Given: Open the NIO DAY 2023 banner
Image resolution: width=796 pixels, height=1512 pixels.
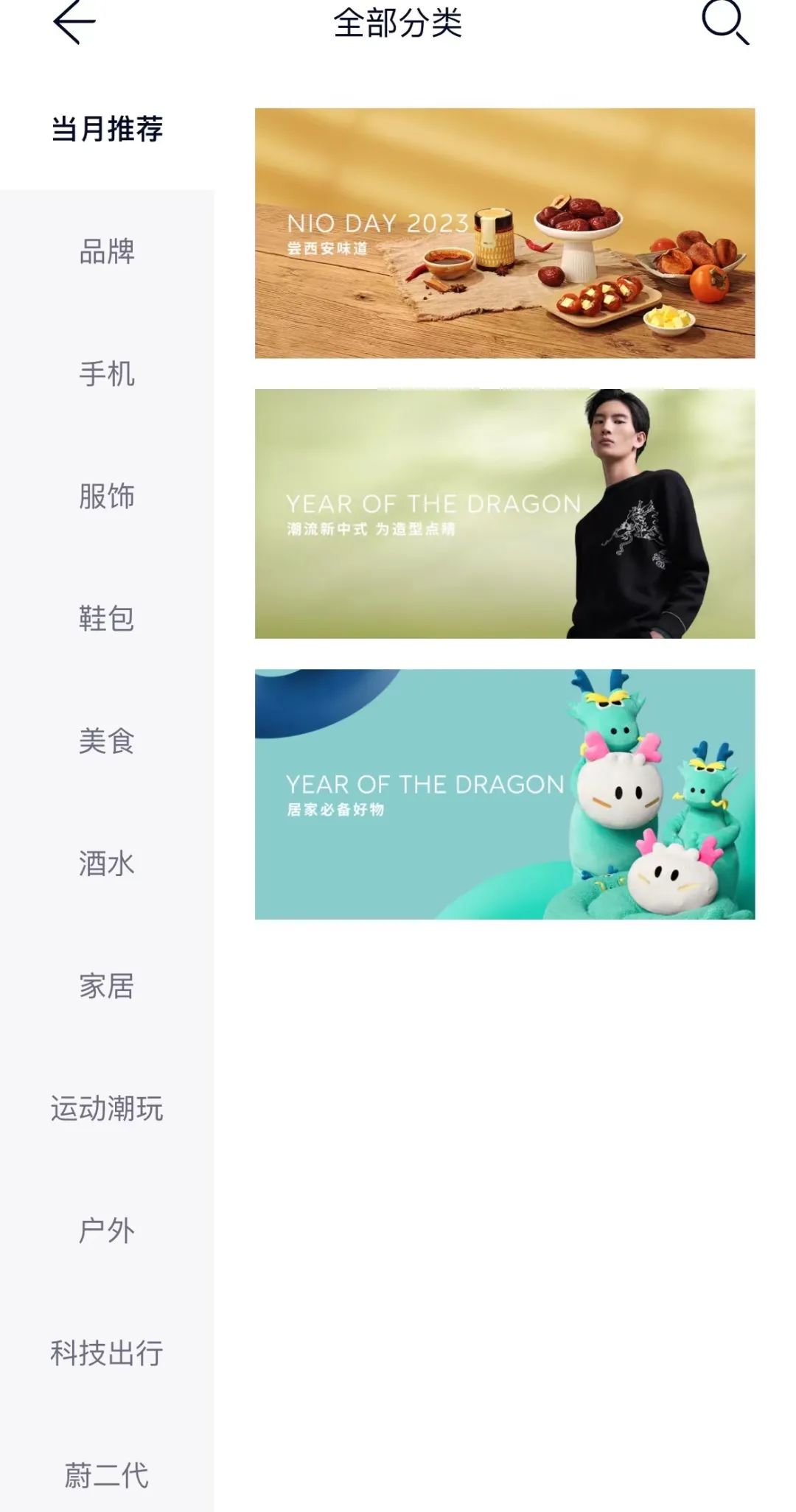Looking at the screenshot, I should tap(505, 233).
